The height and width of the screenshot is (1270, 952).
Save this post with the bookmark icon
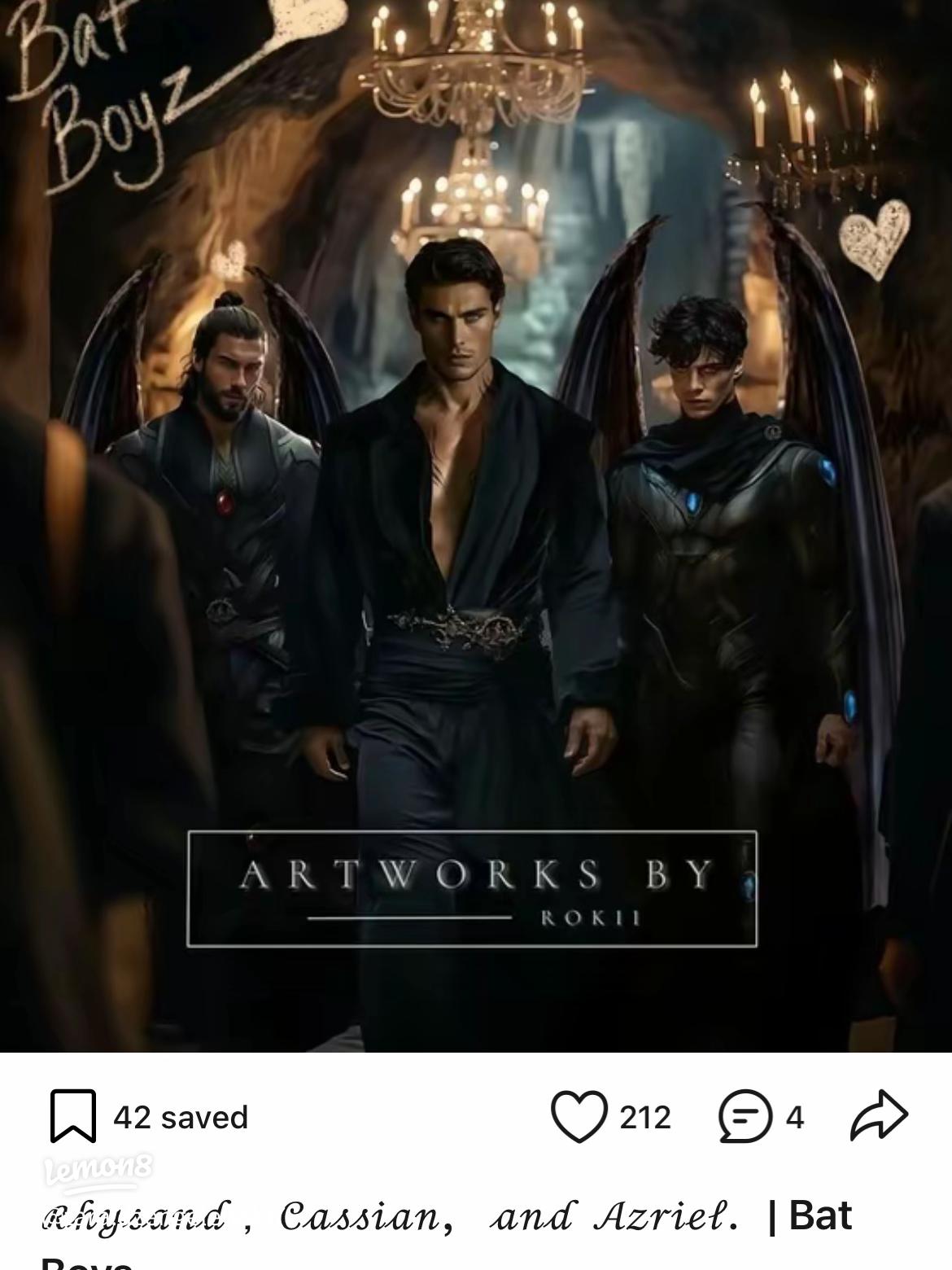pos(73,1116)
